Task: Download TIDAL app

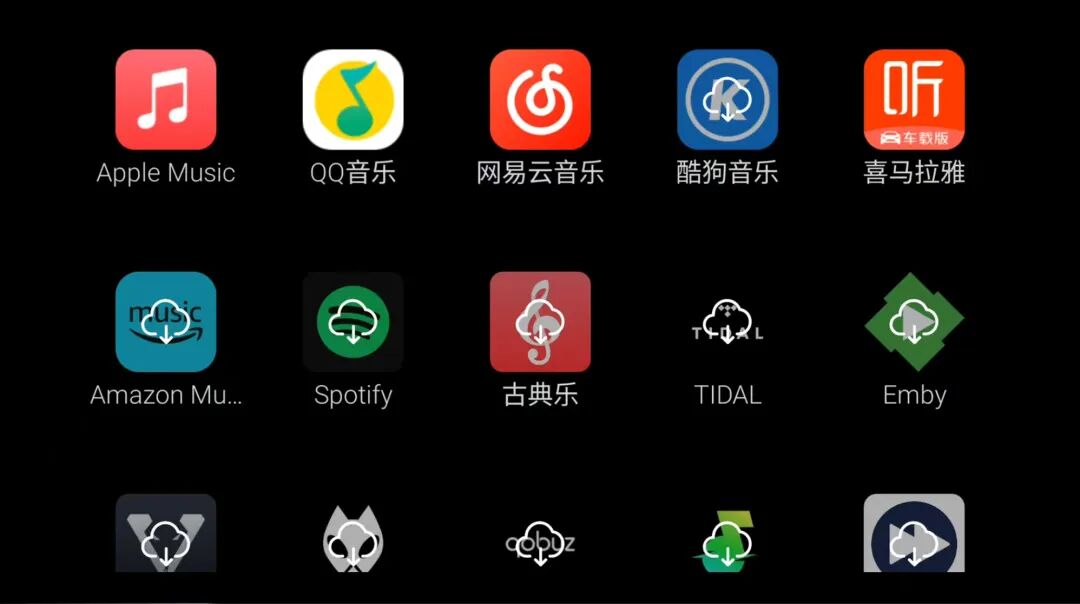Action: click(727, 322)
